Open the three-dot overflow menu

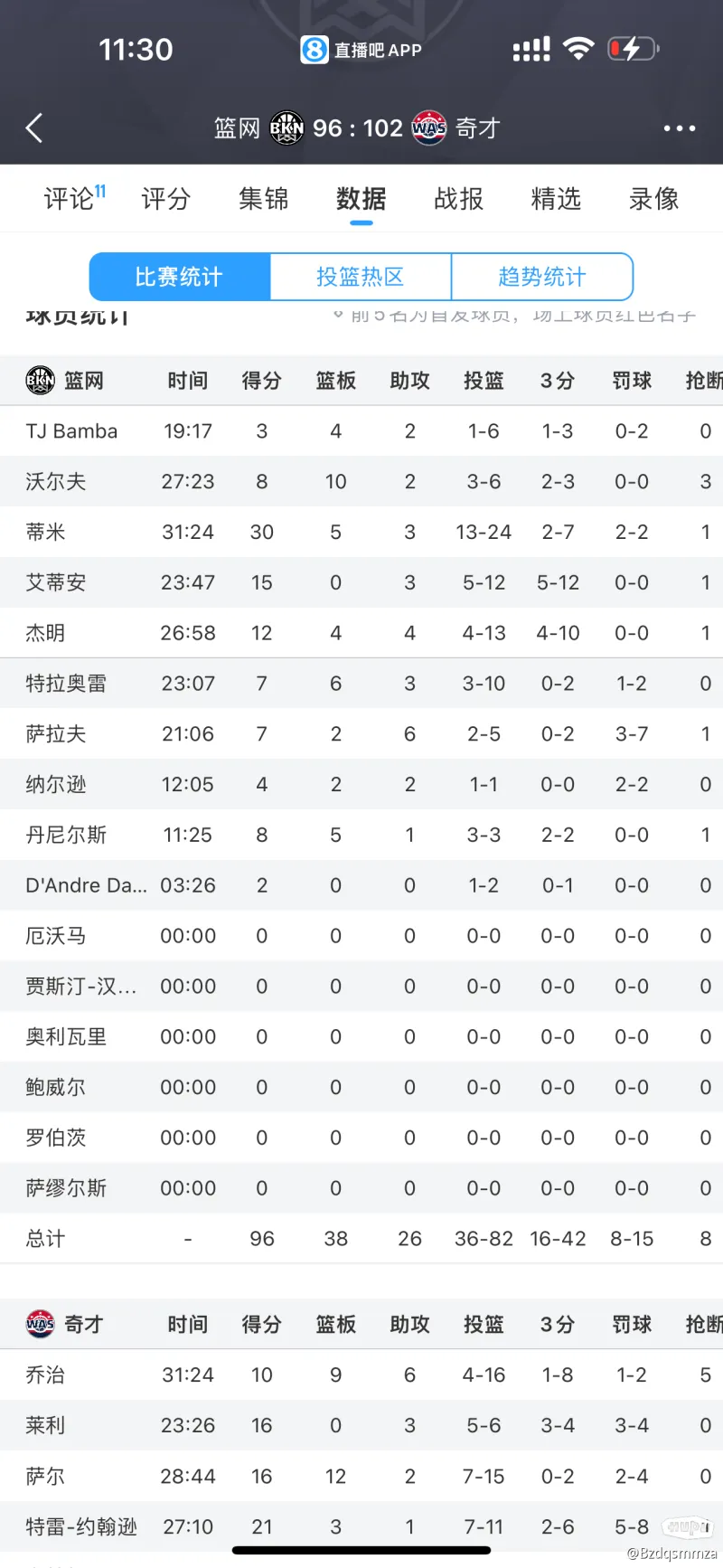679,128
